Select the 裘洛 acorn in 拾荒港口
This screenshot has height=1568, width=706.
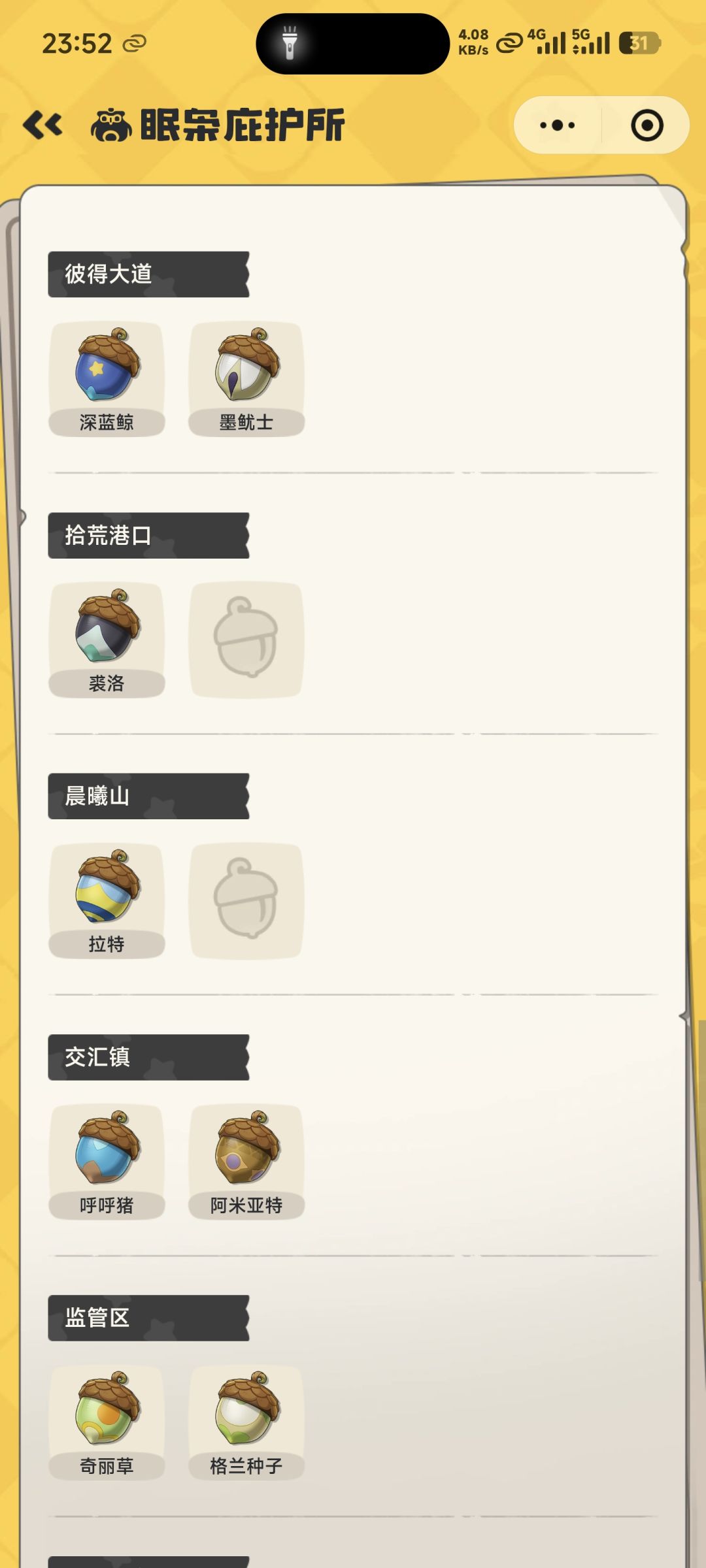[107, 632]
